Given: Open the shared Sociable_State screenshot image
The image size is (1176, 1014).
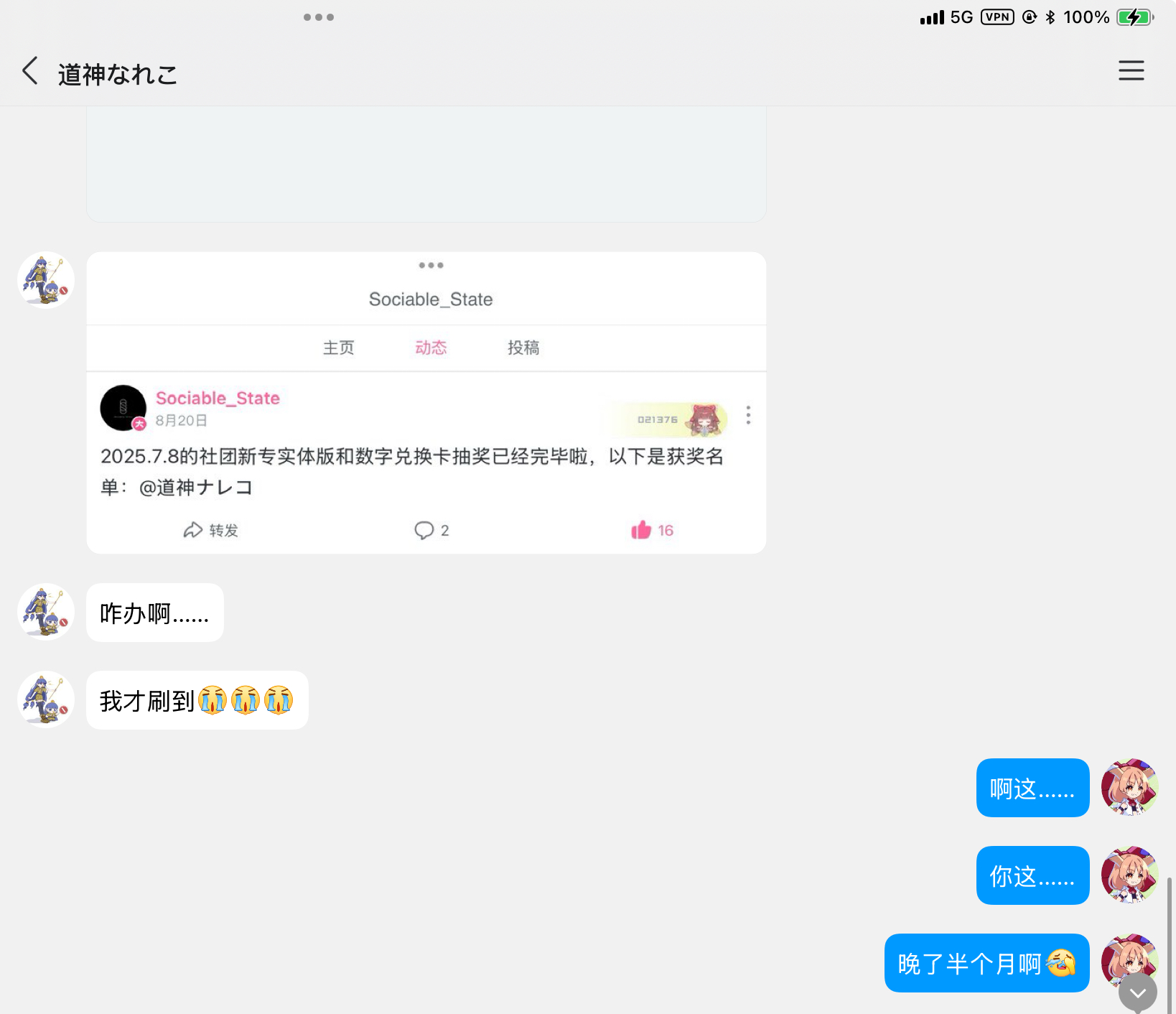Looking at the screenshot, I should click(426, 402).
